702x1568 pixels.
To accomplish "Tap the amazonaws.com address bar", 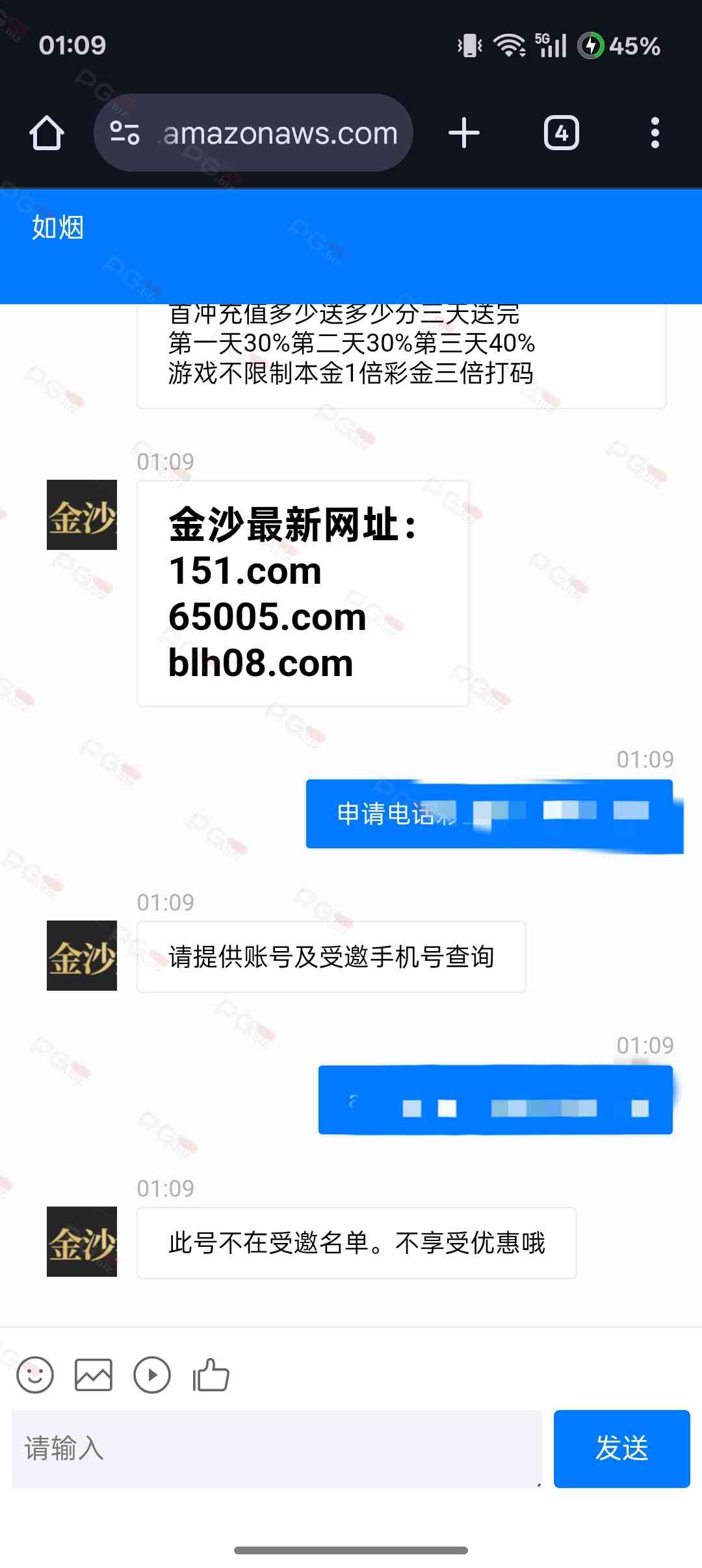I will 279,133.
